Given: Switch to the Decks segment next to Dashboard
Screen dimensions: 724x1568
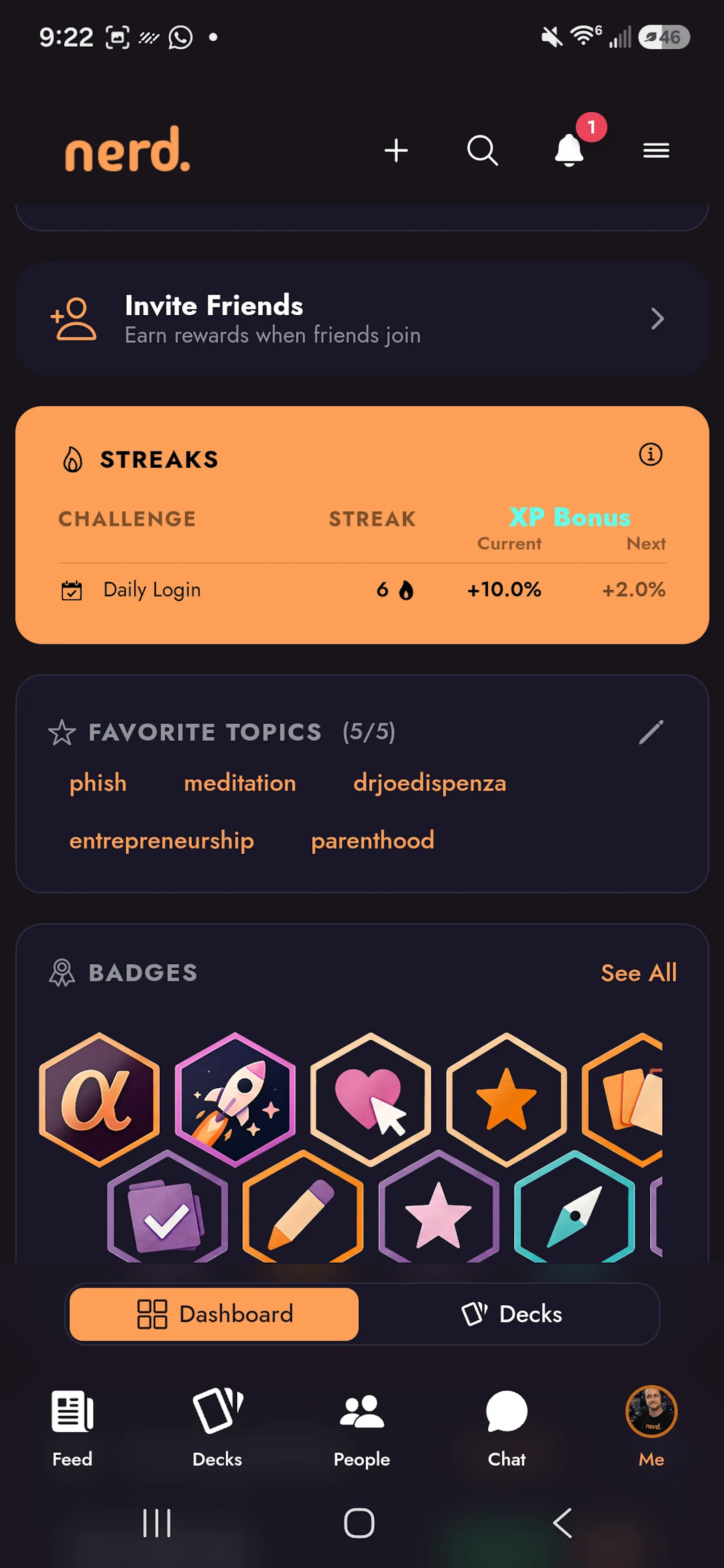Looking at the screenshot, I should click(x=511, y=1314).
